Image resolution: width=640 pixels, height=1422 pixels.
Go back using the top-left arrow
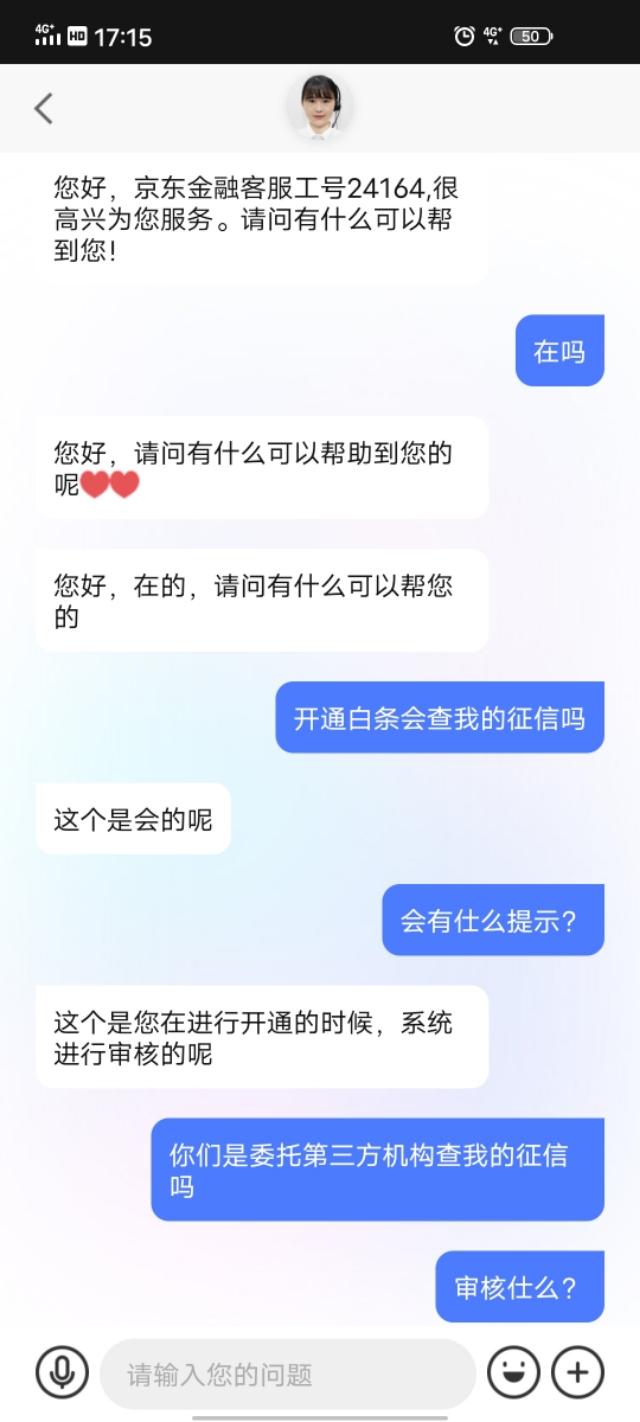point(43,108)
